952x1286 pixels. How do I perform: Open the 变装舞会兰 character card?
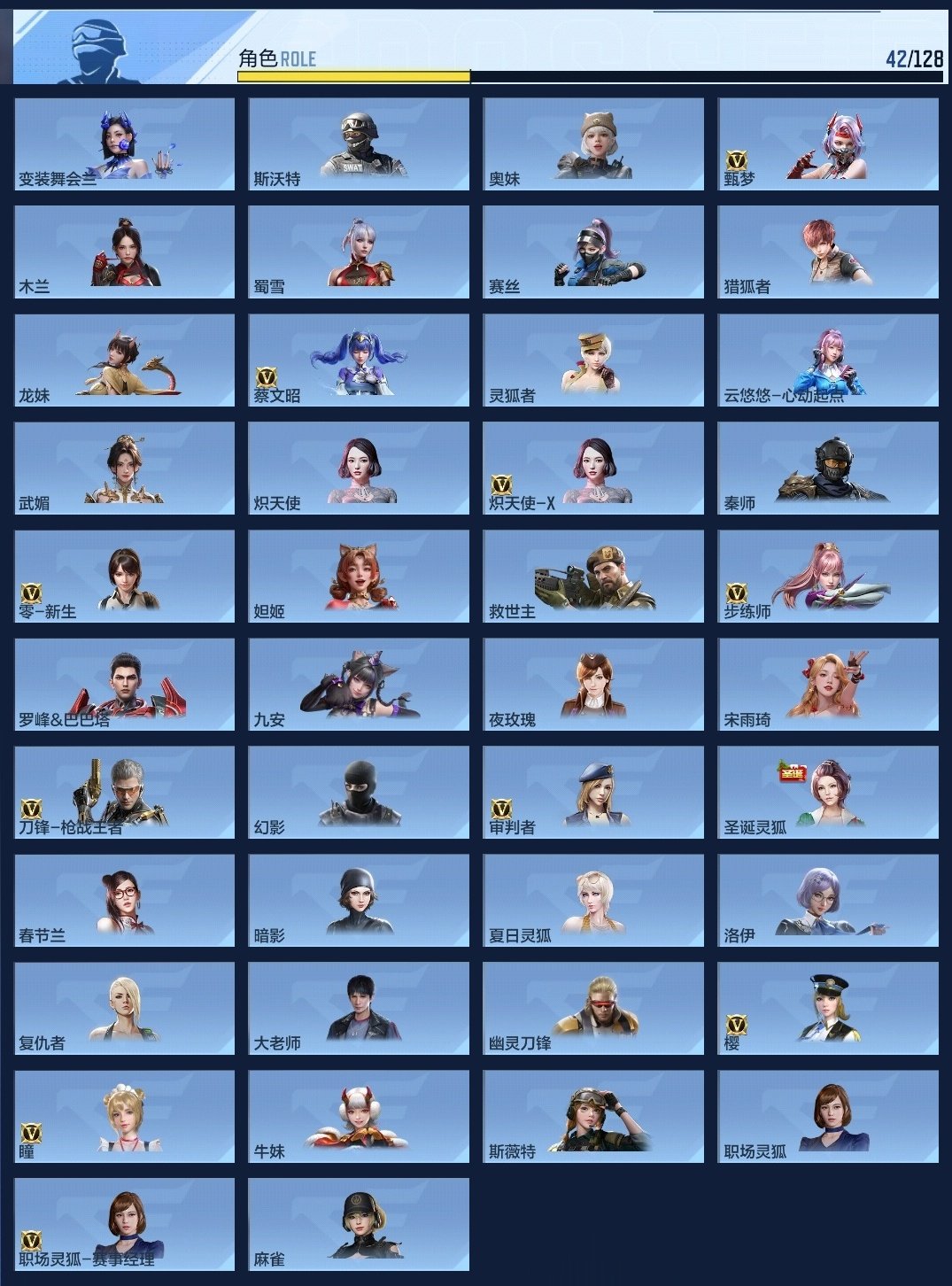(124, 143)
